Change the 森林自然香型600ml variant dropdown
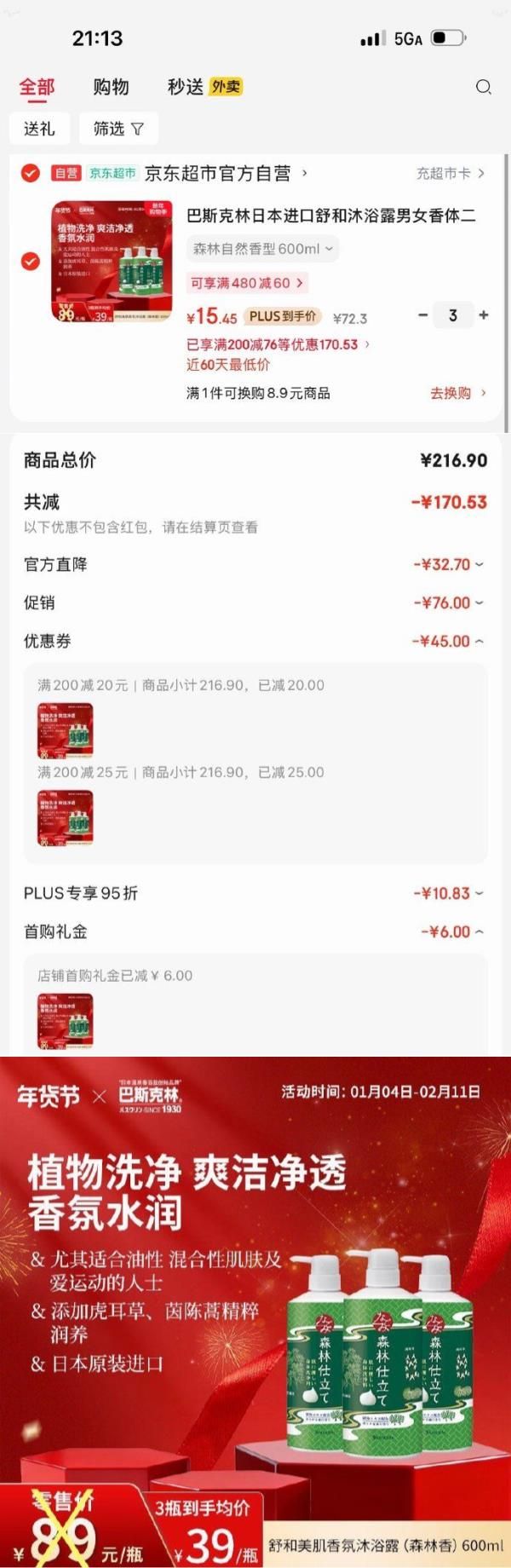 [x=262, y=249]
